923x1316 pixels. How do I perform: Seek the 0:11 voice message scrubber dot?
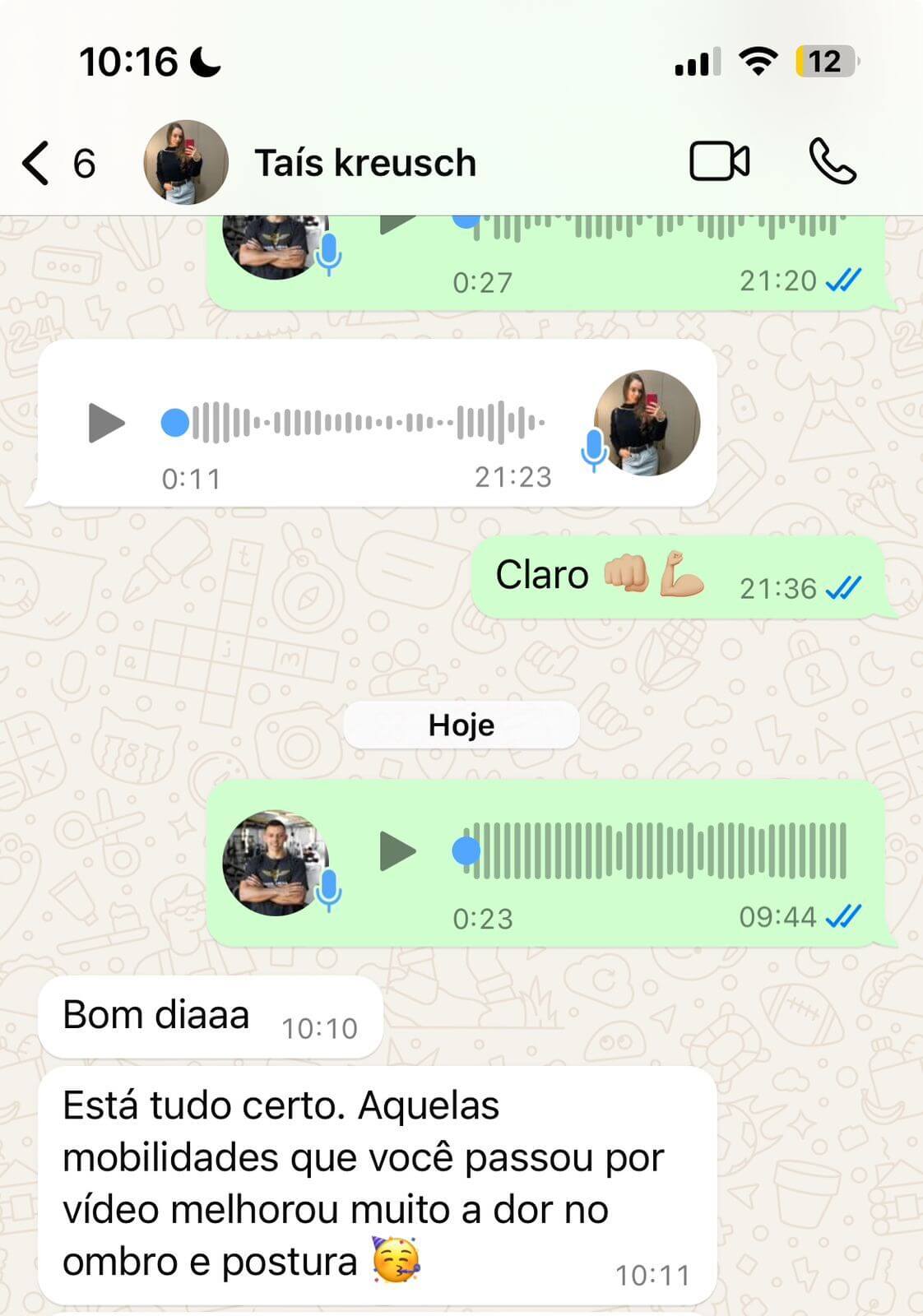click(x=174, y=423)
